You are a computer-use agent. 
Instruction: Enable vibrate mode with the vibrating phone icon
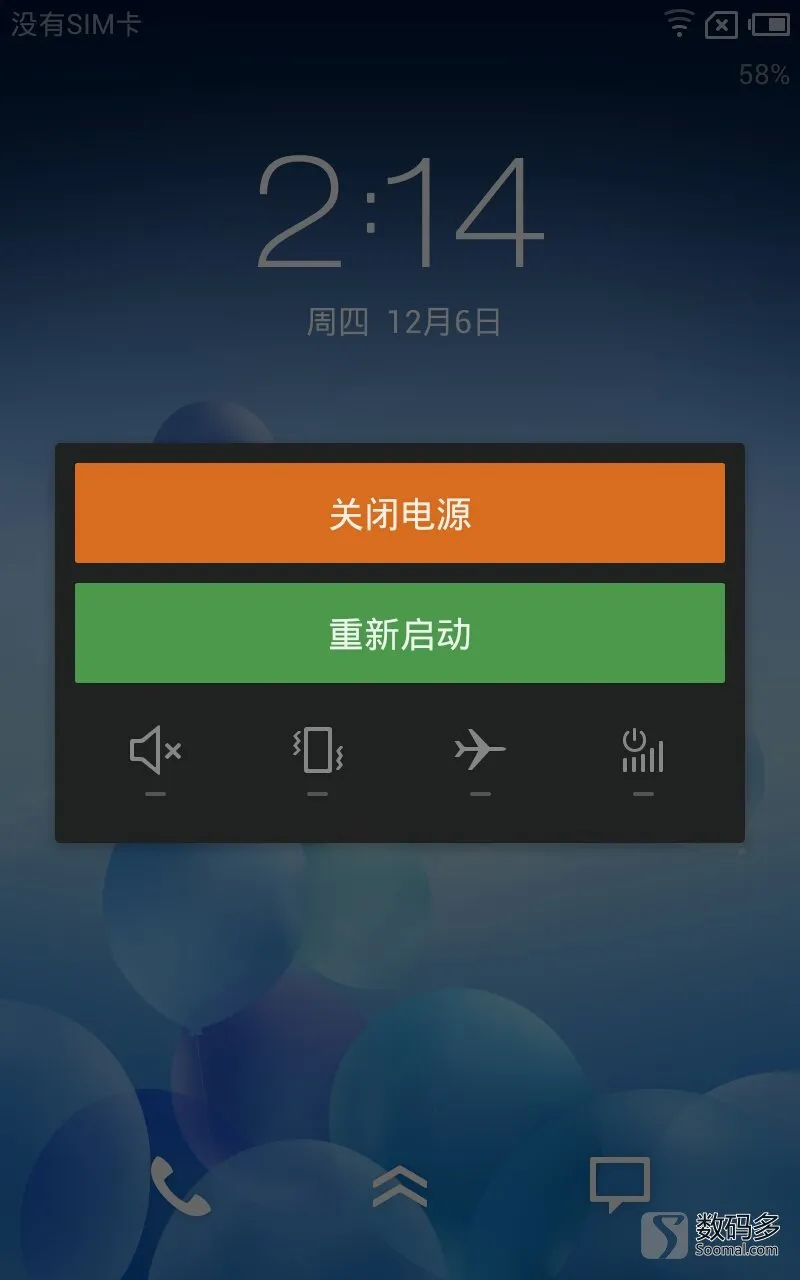(x=318, y=751)
